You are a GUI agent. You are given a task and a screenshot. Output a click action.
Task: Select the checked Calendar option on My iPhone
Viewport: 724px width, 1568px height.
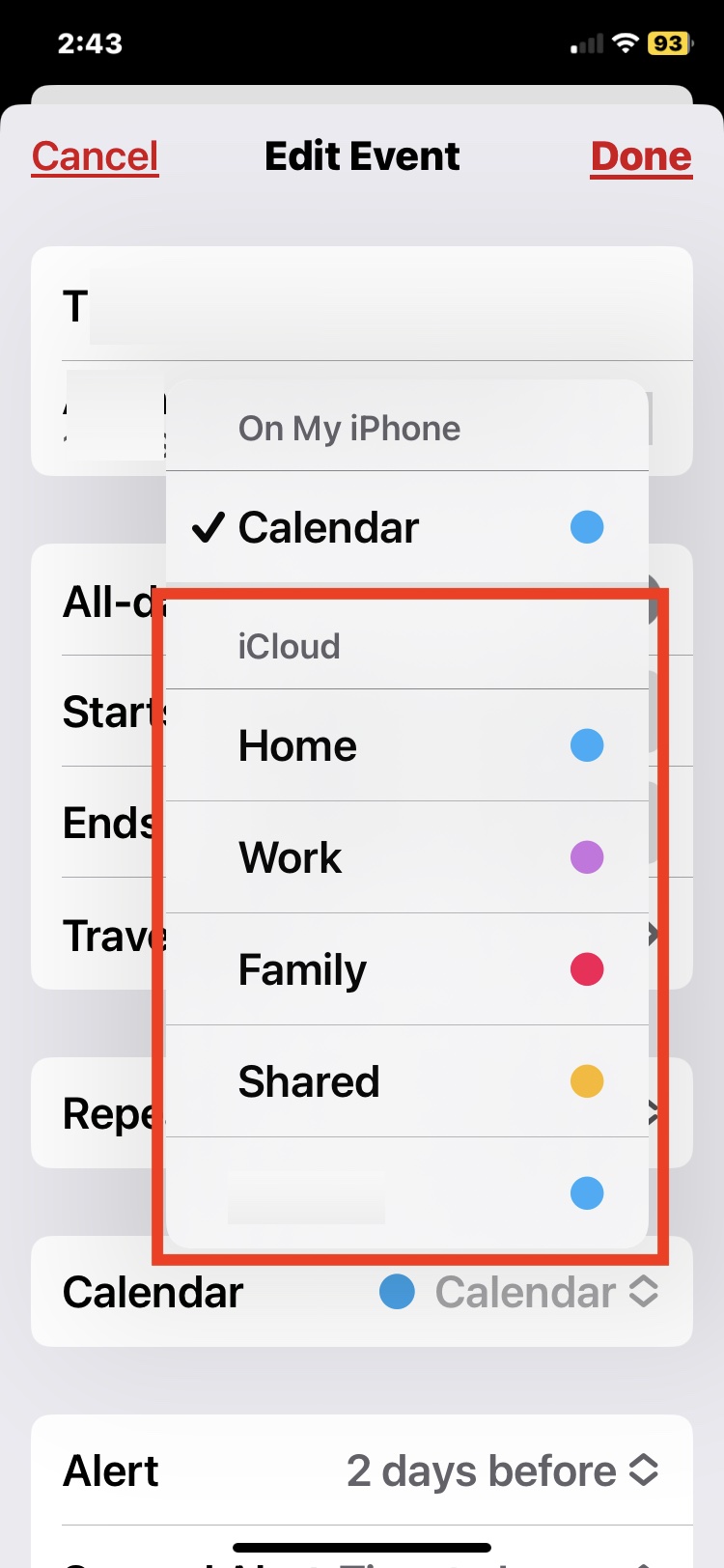pos(405,527)
